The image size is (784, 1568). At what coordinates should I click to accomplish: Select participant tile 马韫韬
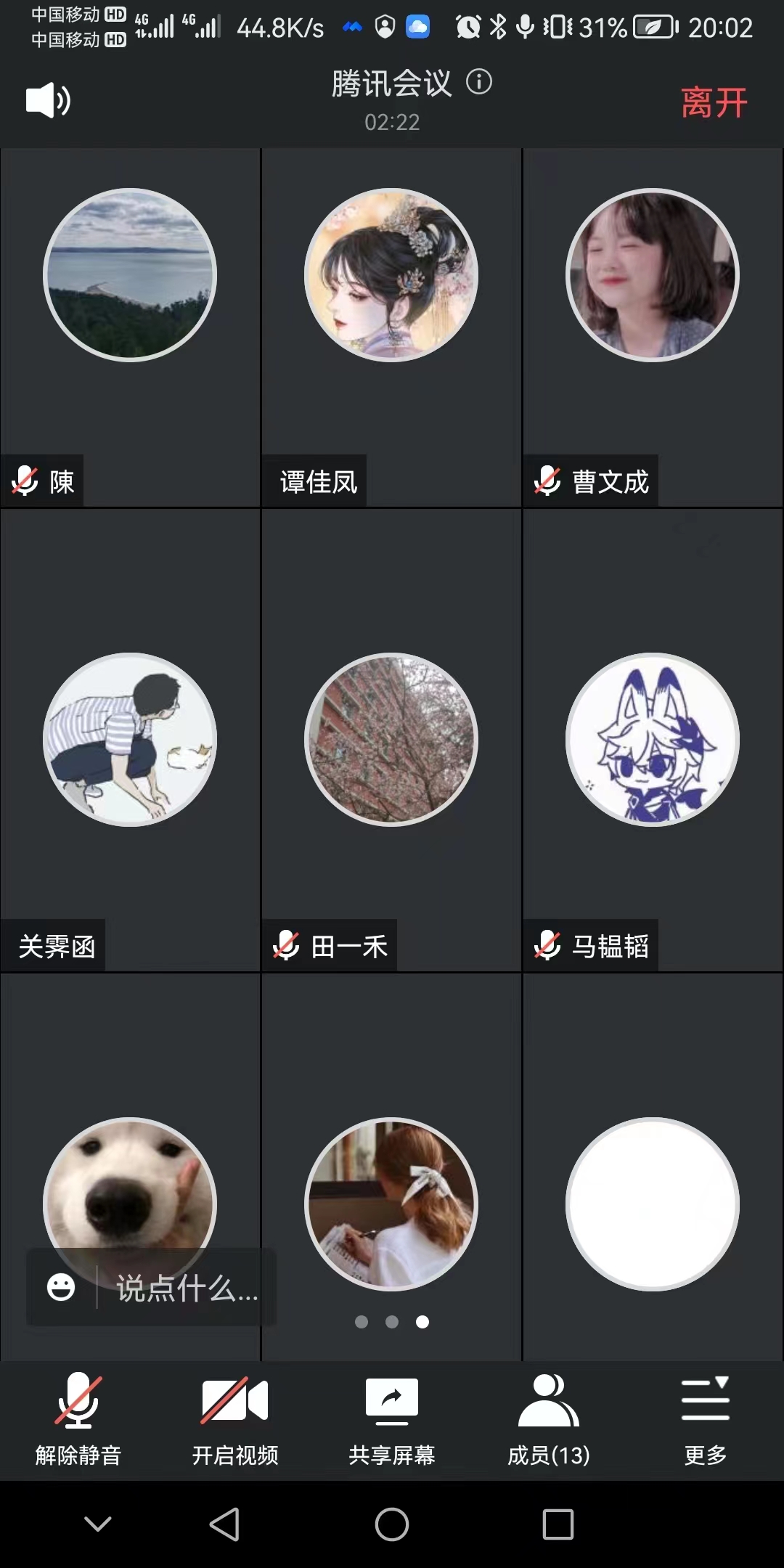click(x=653, y=740)
